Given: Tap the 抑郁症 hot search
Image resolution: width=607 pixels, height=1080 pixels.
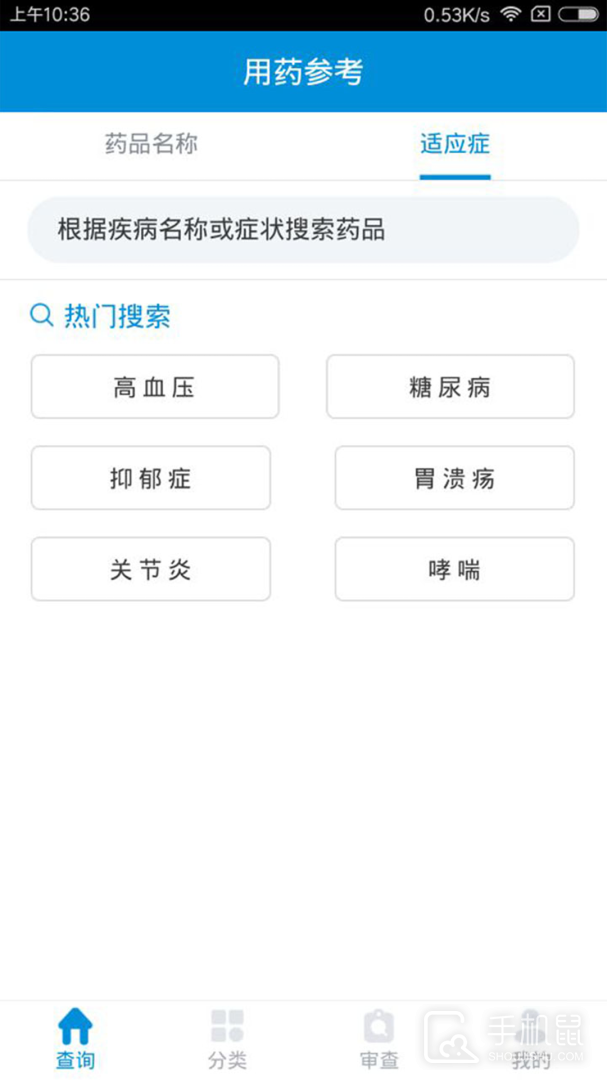Looking at the screenshot, I should coord(151,478).
